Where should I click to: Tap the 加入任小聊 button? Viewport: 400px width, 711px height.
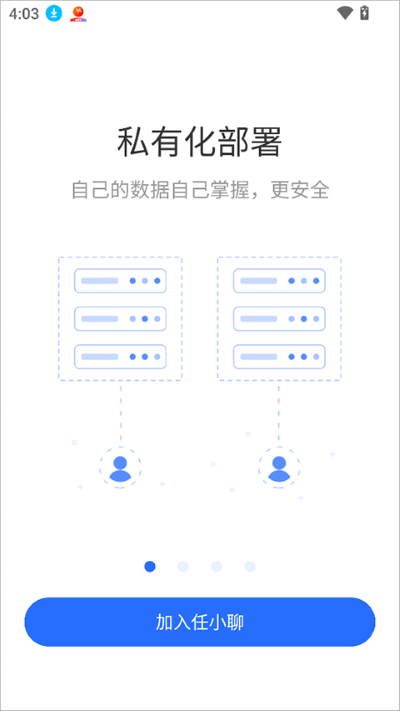(x=200, y=622)
